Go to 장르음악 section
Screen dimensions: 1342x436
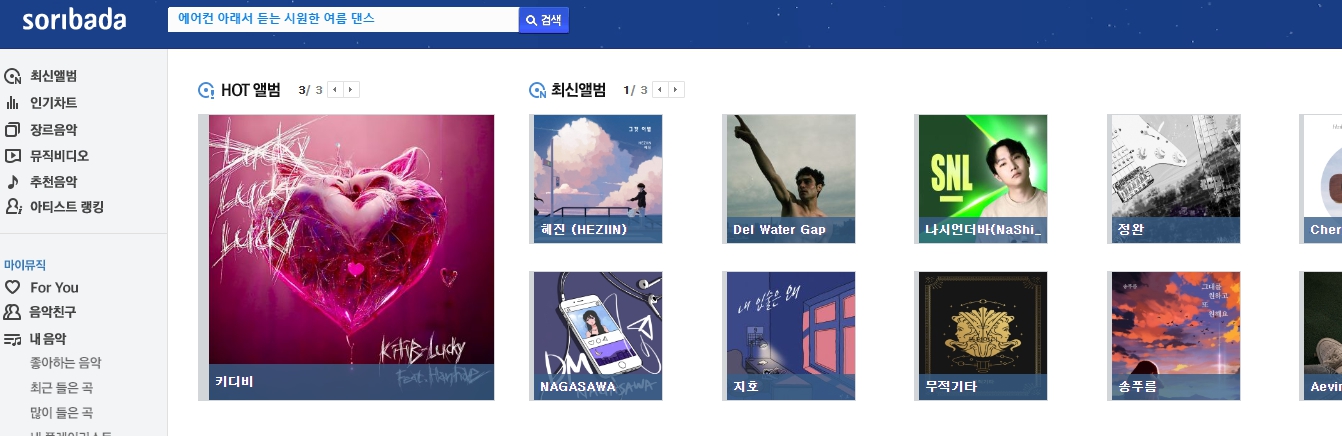click(53, 129)
